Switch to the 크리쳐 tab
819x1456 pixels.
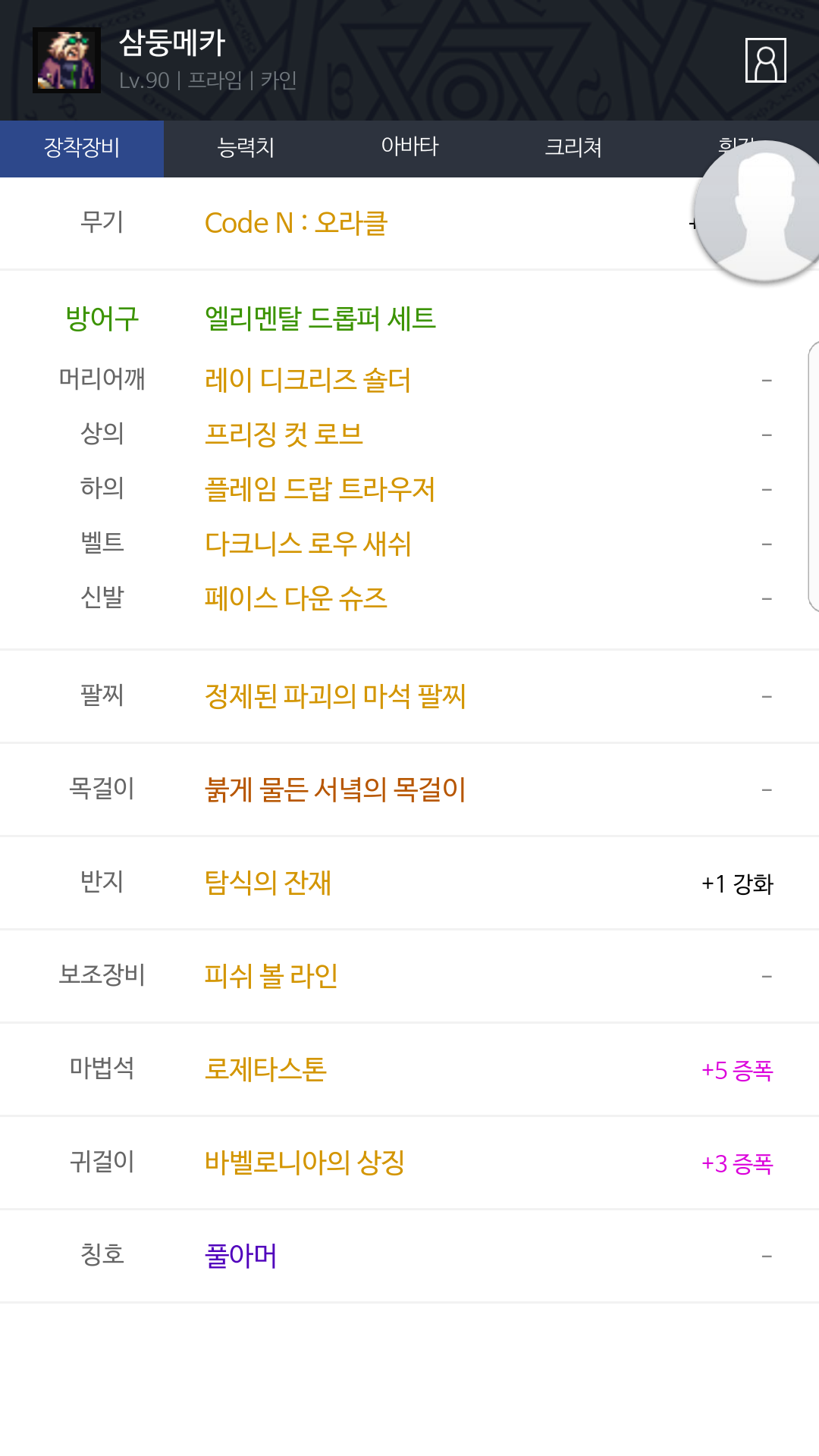[573, 148]
